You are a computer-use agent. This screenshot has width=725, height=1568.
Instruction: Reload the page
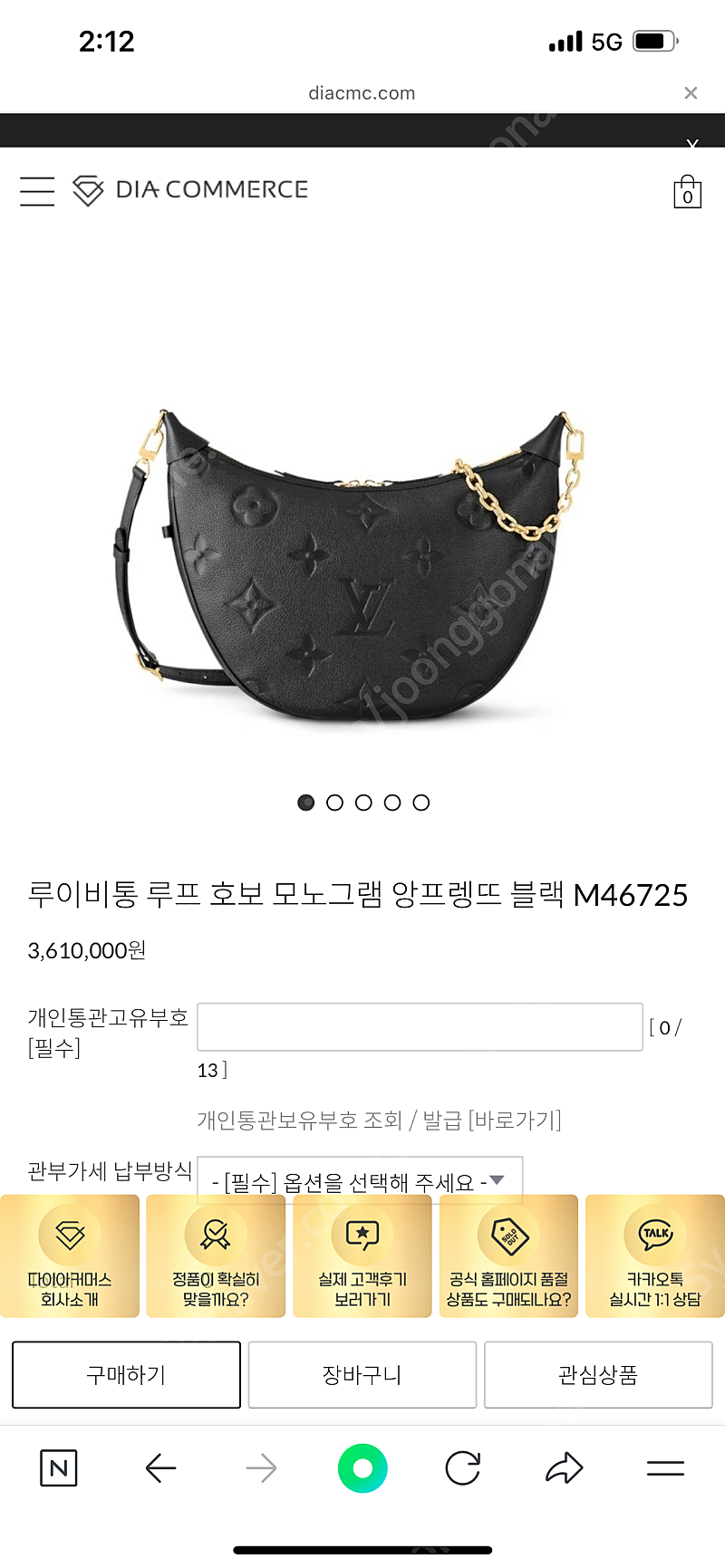(463, 1468)
